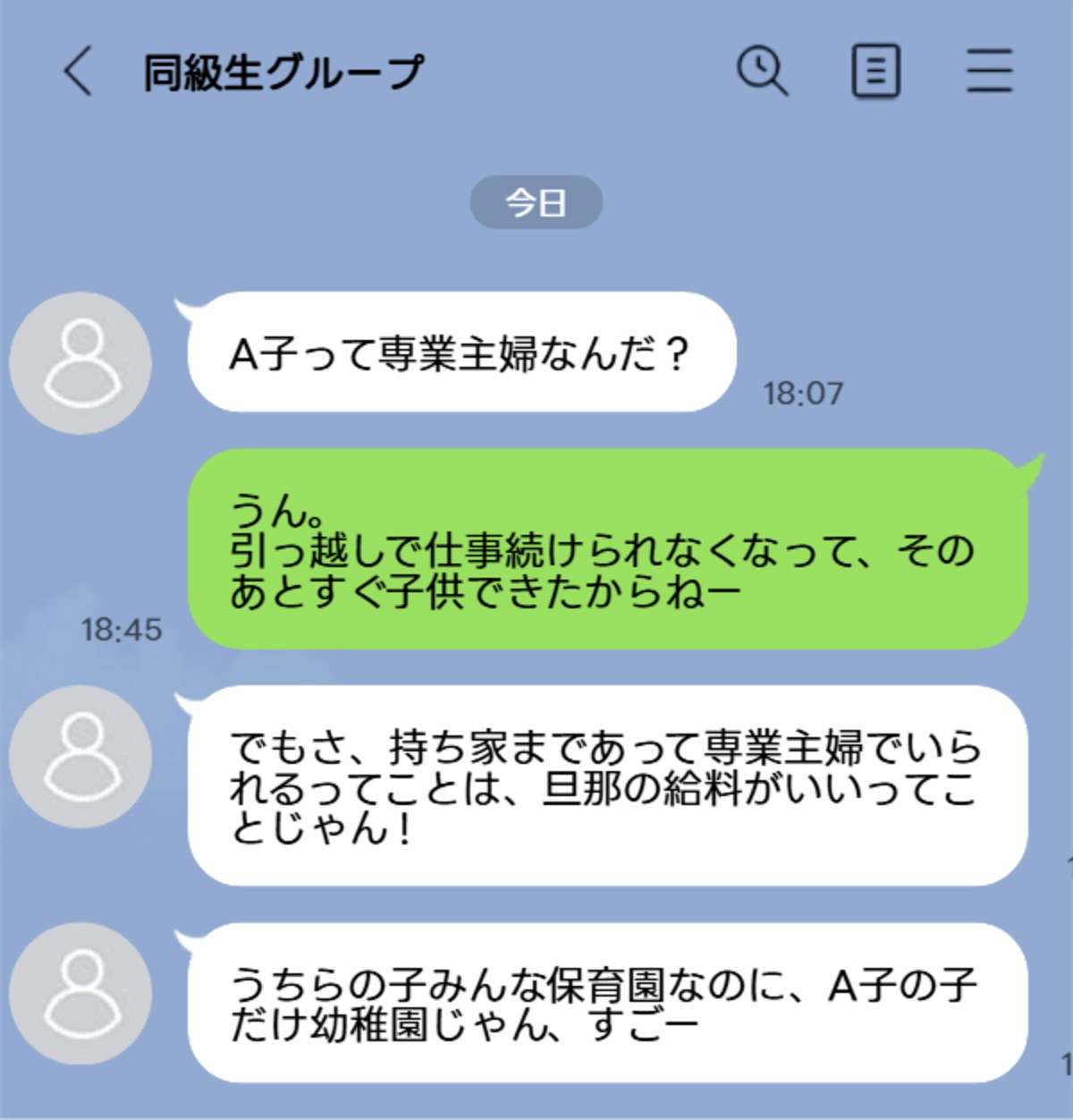Open the hamburger menu
Screen dimensions: 1073x1120
pyautogui.click(x=990, y=72)
